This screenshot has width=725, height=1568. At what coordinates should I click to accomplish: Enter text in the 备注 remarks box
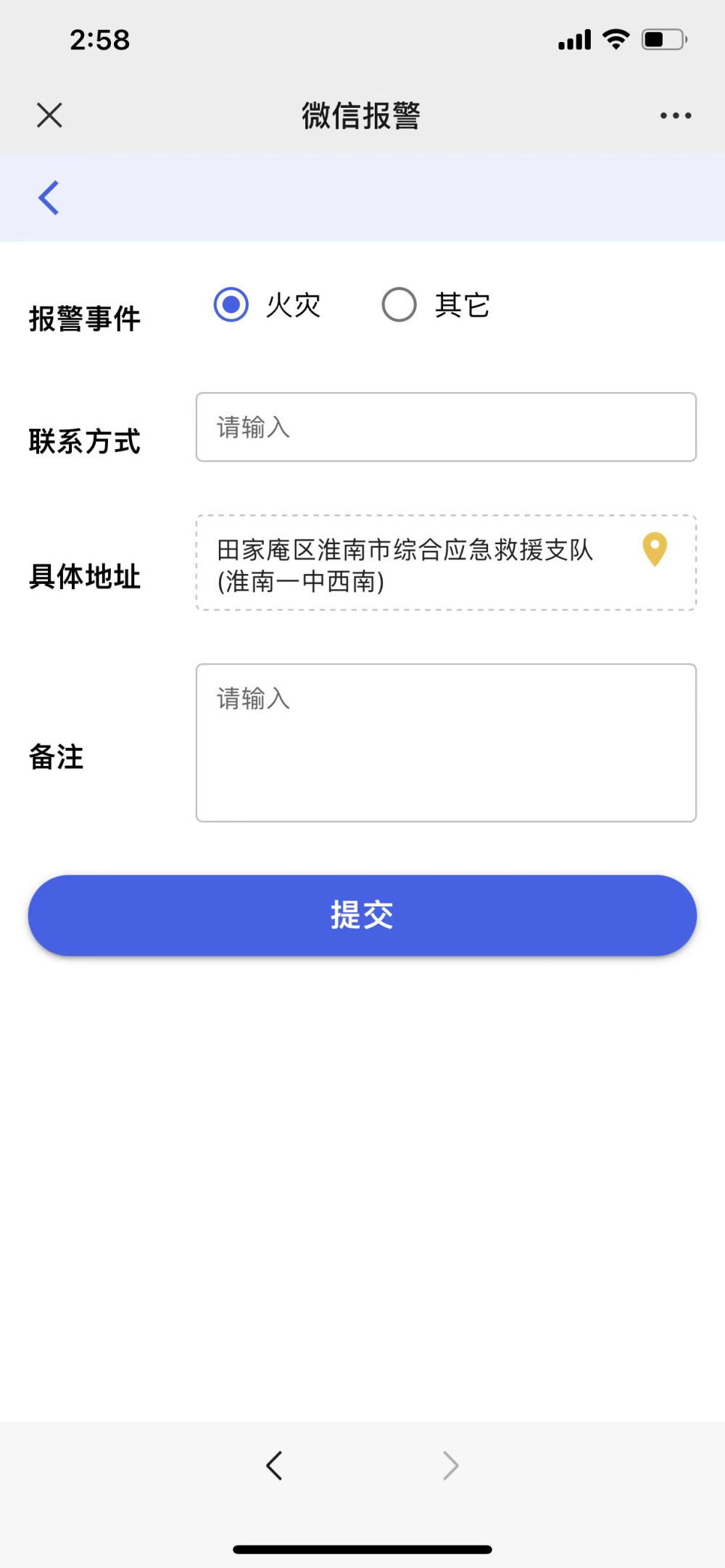tap(446, 743)
